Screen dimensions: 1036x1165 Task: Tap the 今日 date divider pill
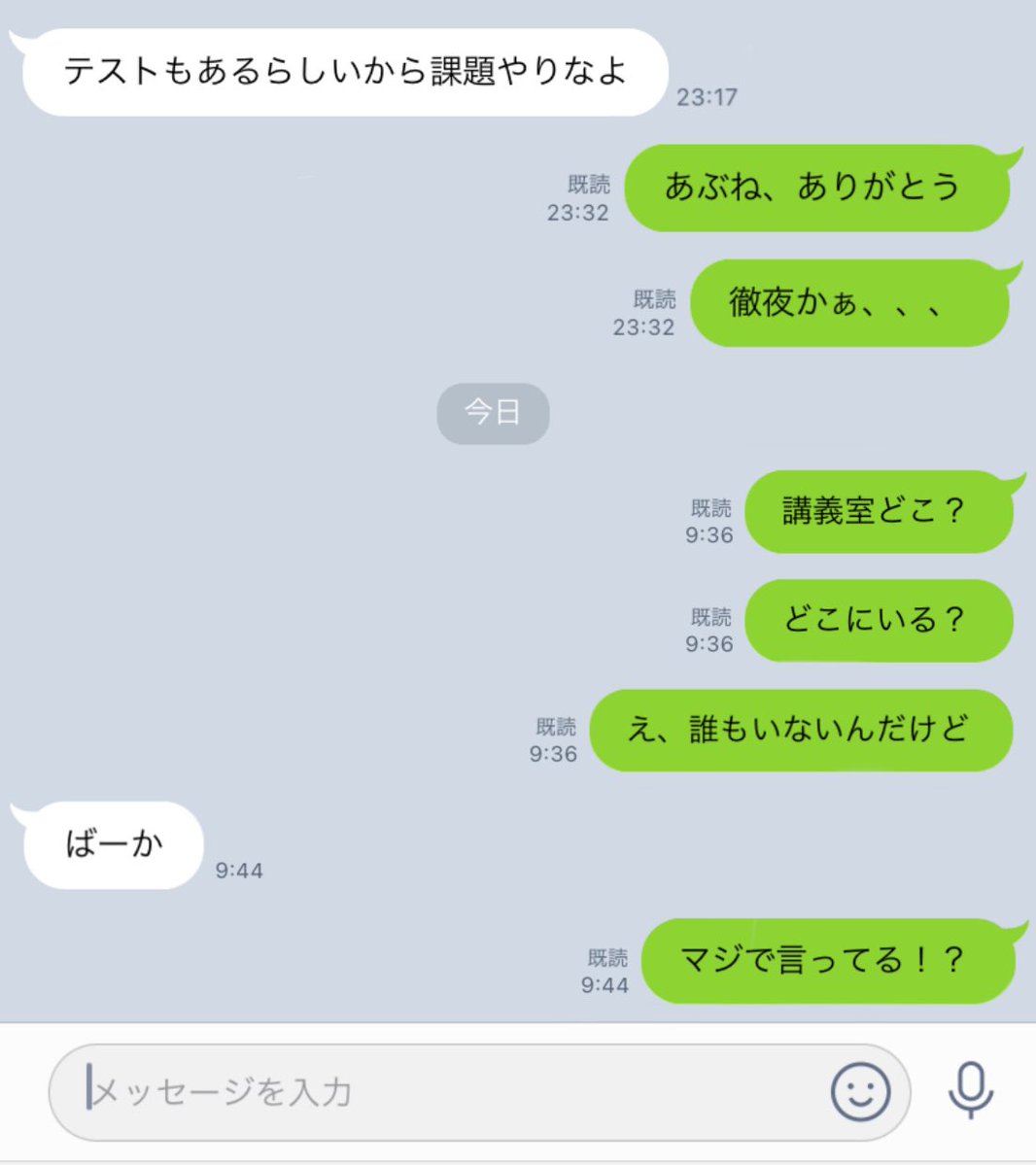pyautogui.click(x=494, y=412)
